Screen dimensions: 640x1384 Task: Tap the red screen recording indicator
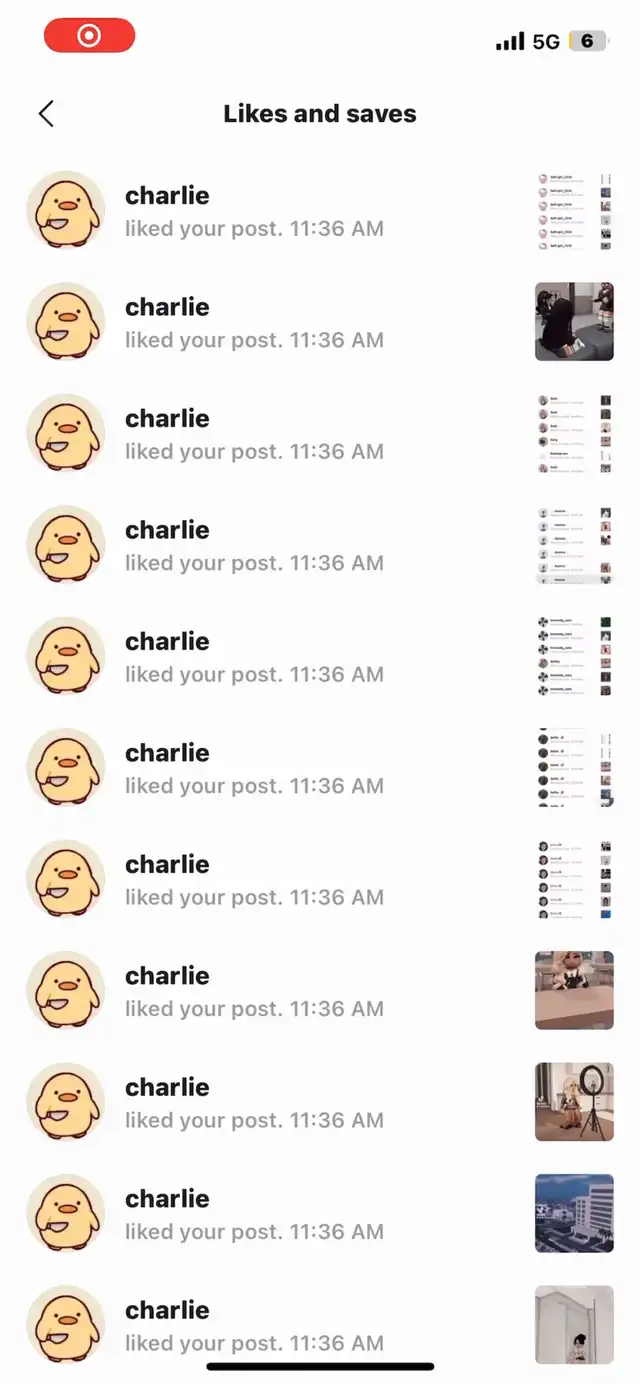pyautogui.click(x=89, y=36)
